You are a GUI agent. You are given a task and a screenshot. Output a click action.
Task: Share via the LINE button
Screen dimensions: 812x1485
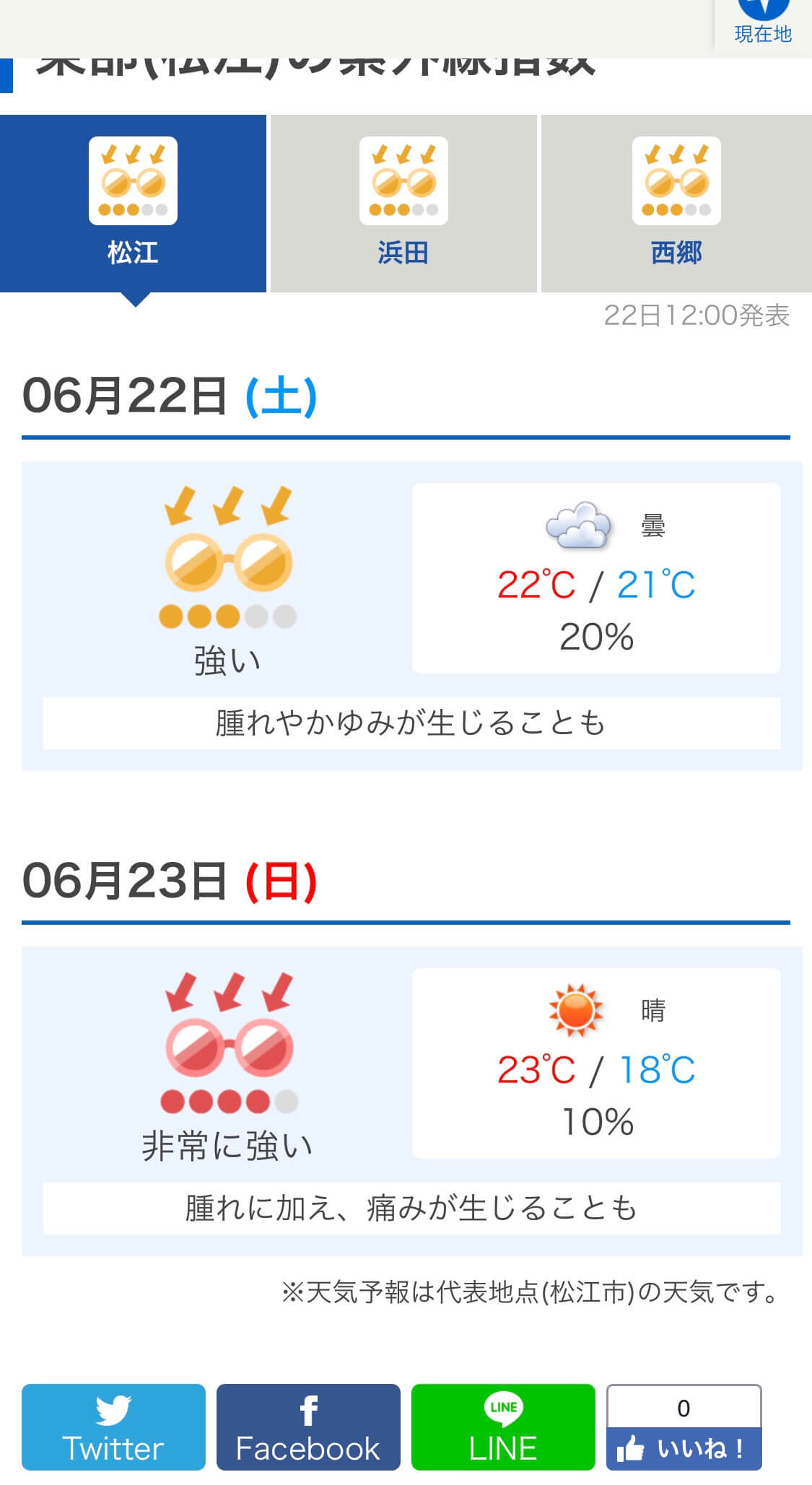[503, 1427]
